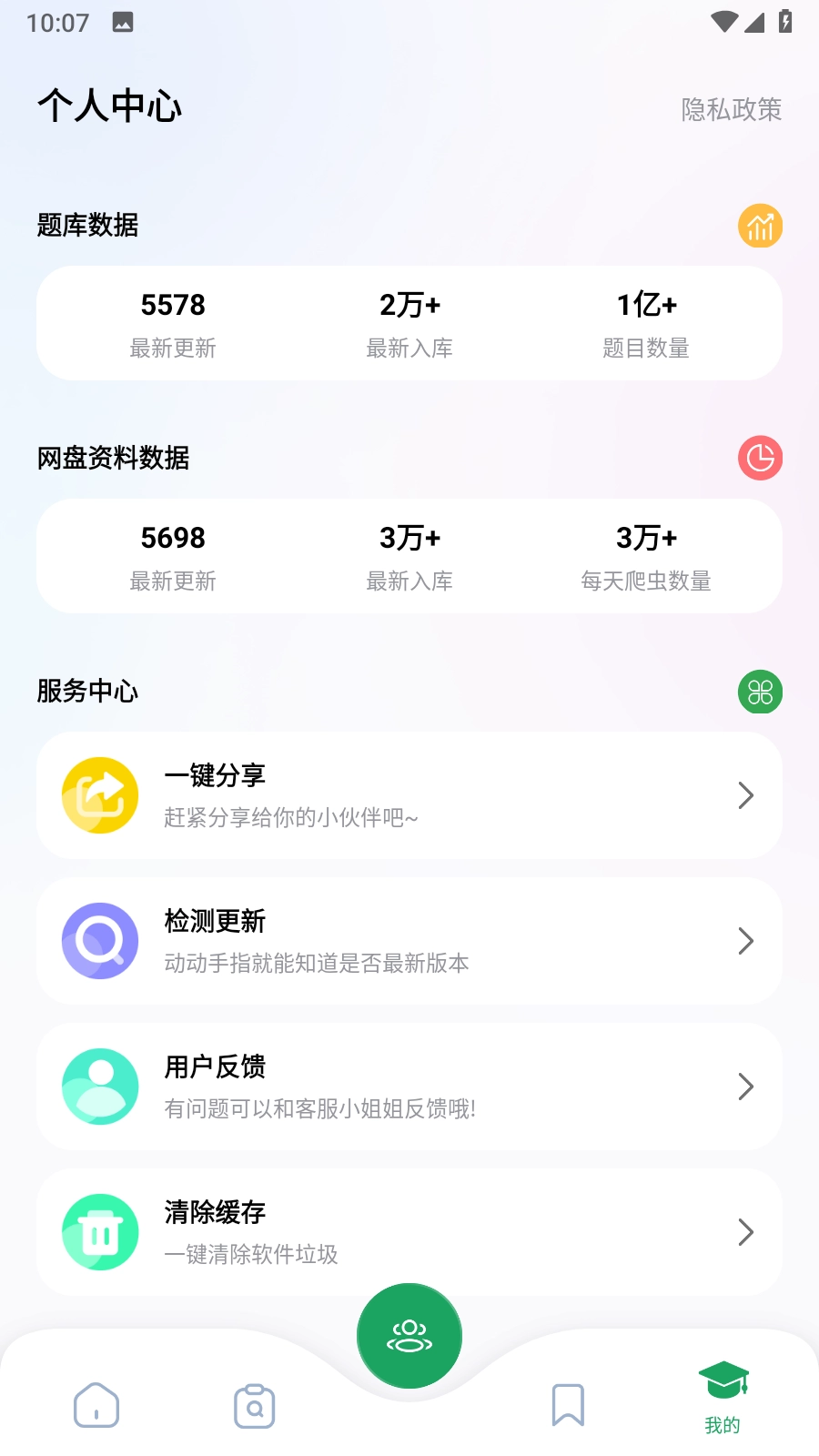Switch to the bookmark tab
819x1456 pixels.
click(568, 1405)
